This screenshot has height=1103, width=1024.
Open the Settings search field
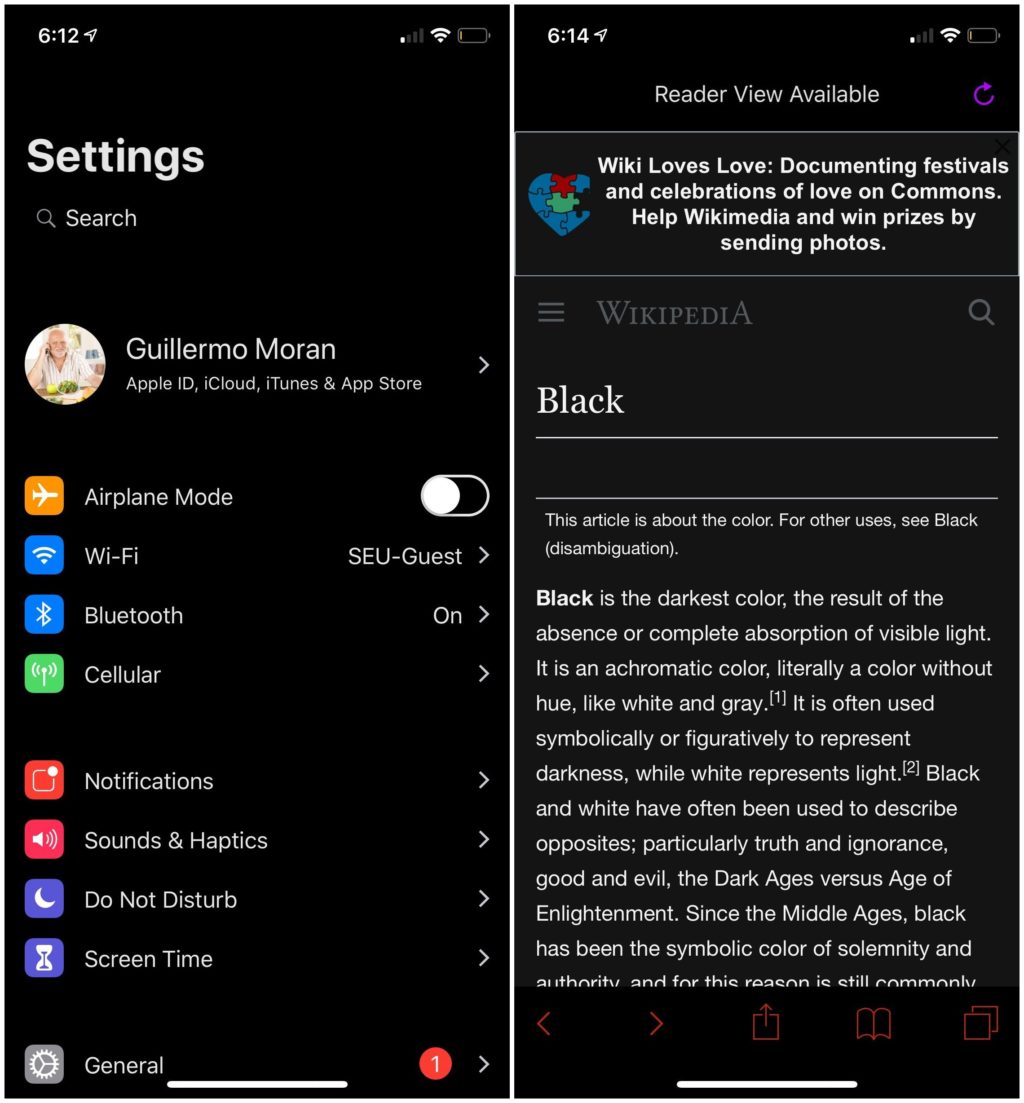(100, 218)
